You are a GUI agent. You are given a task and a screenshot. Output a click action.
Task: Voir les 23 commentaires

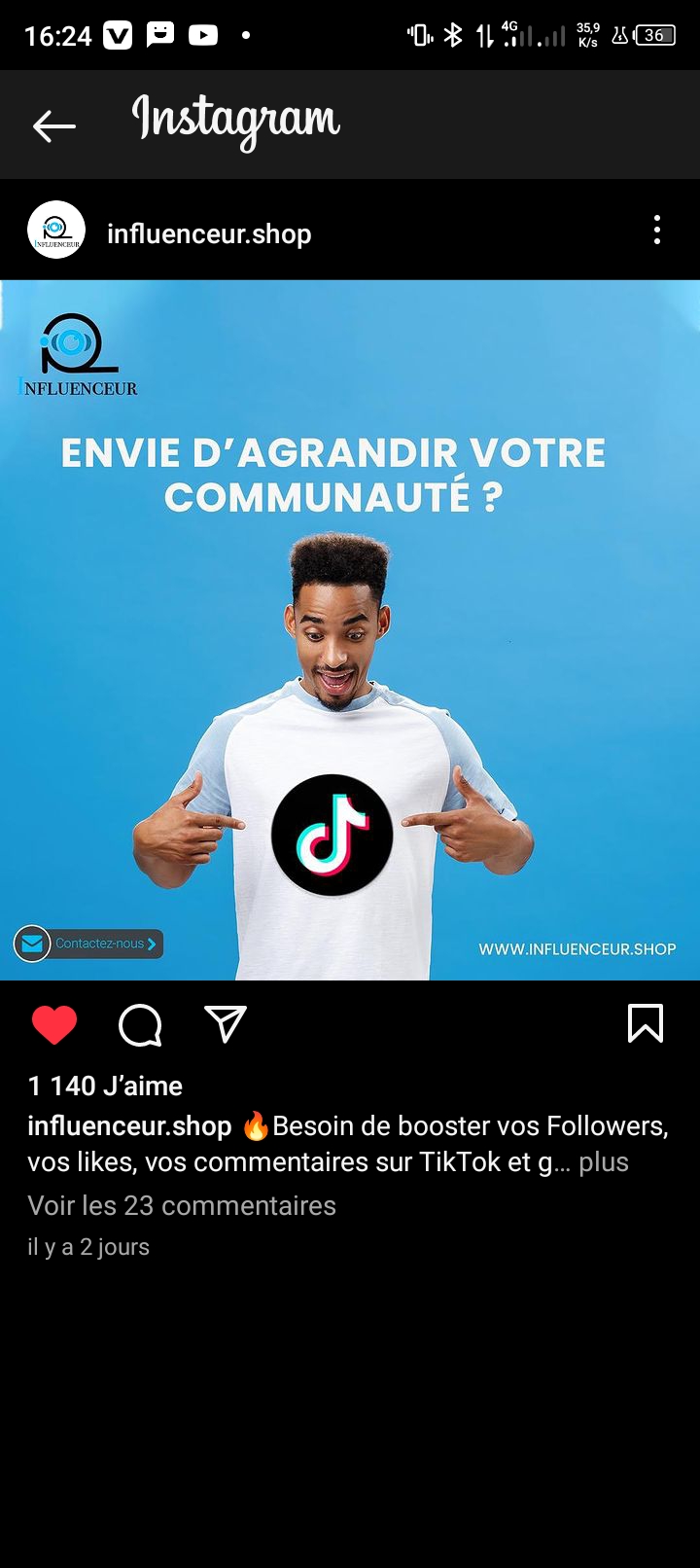tap(182, 1205)
